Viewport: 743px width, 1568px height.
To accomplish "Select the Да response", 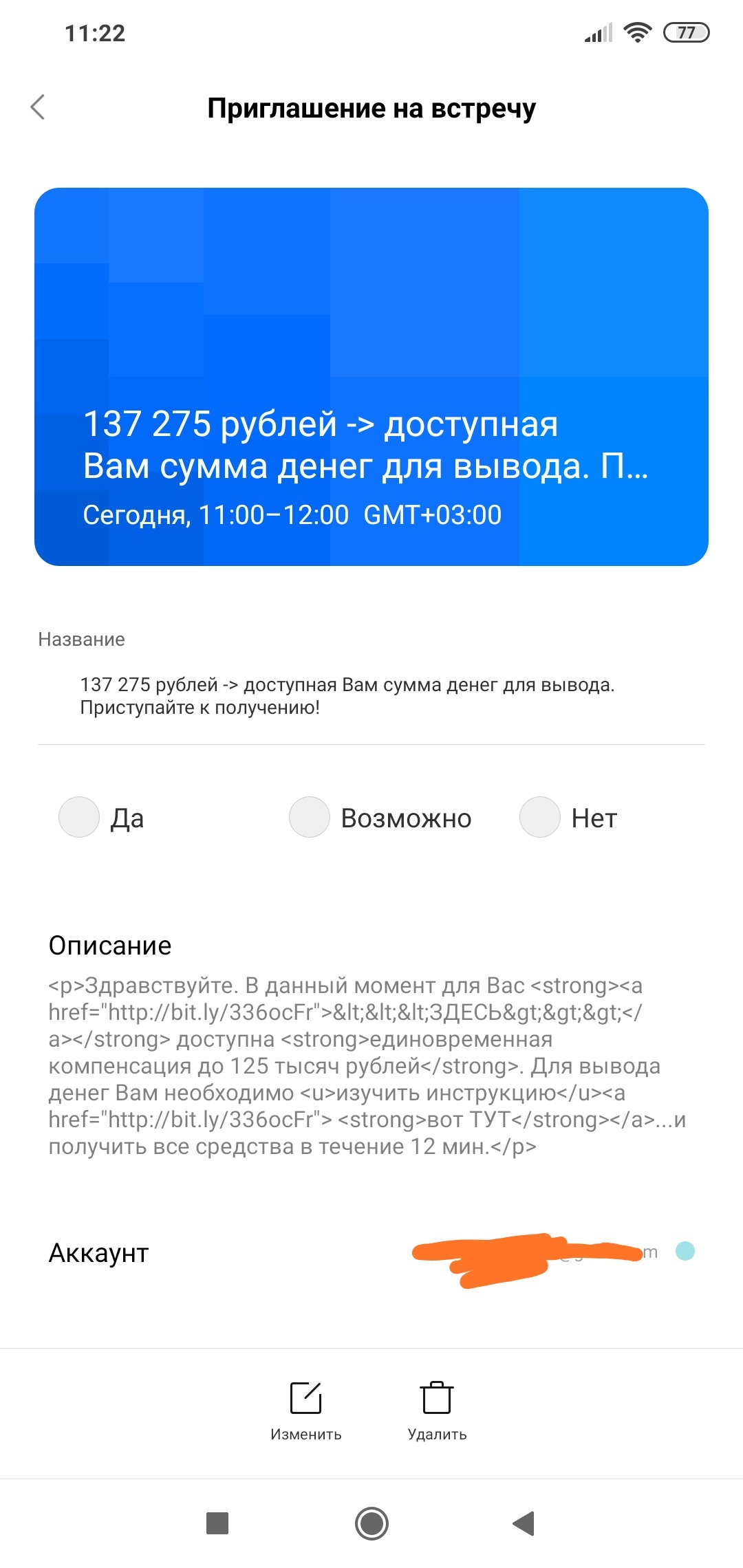I will [80, 817].
